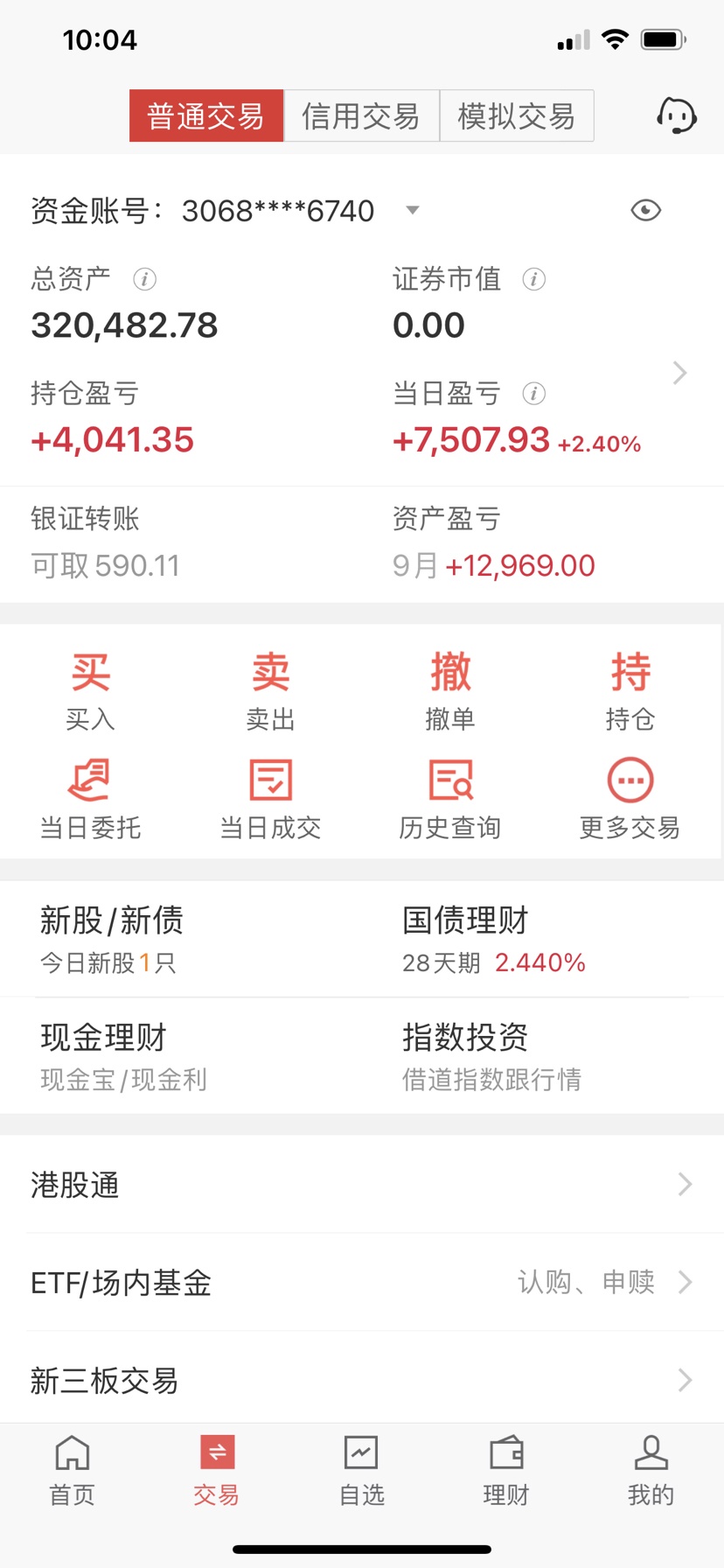Open 港股通 row
Viewport: 724px width, 1568px height.
[x=362, y=1185]
